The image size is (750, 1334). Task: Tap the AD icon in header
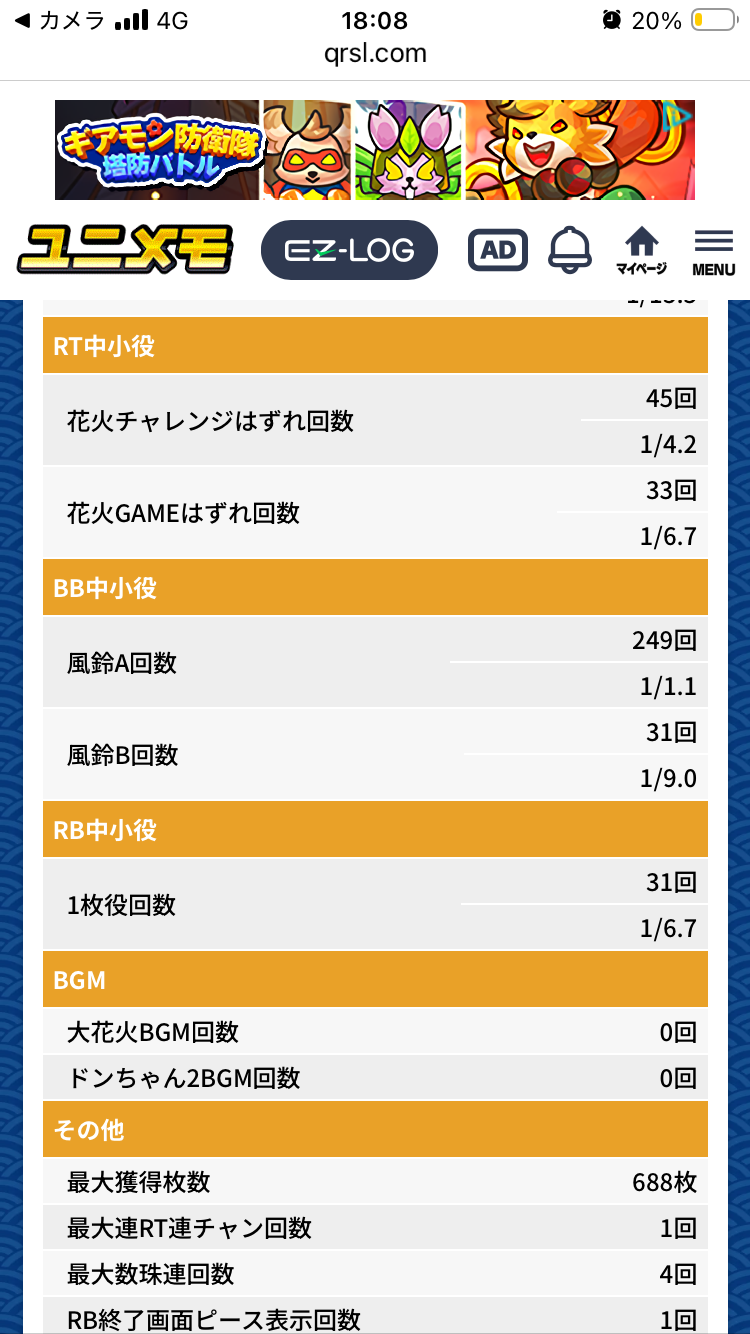[x=497, y=250]
